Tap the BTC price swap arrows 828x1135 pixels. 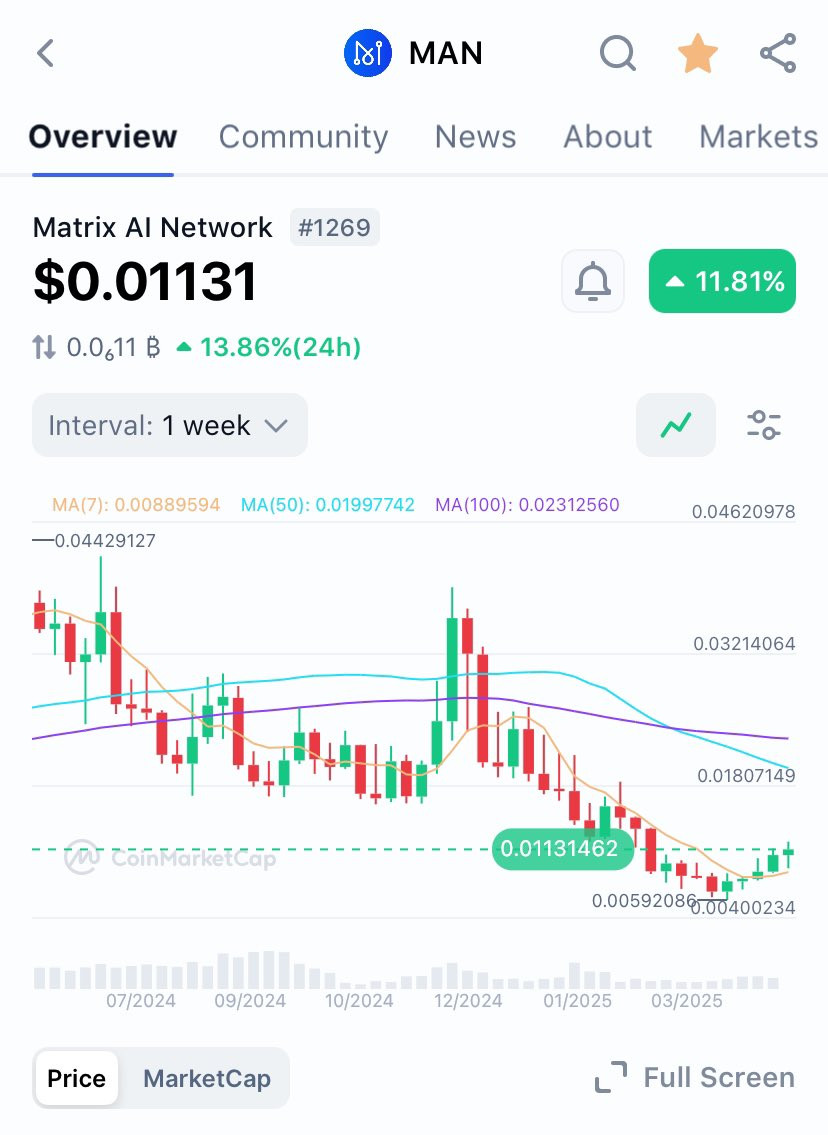[43, 347]
